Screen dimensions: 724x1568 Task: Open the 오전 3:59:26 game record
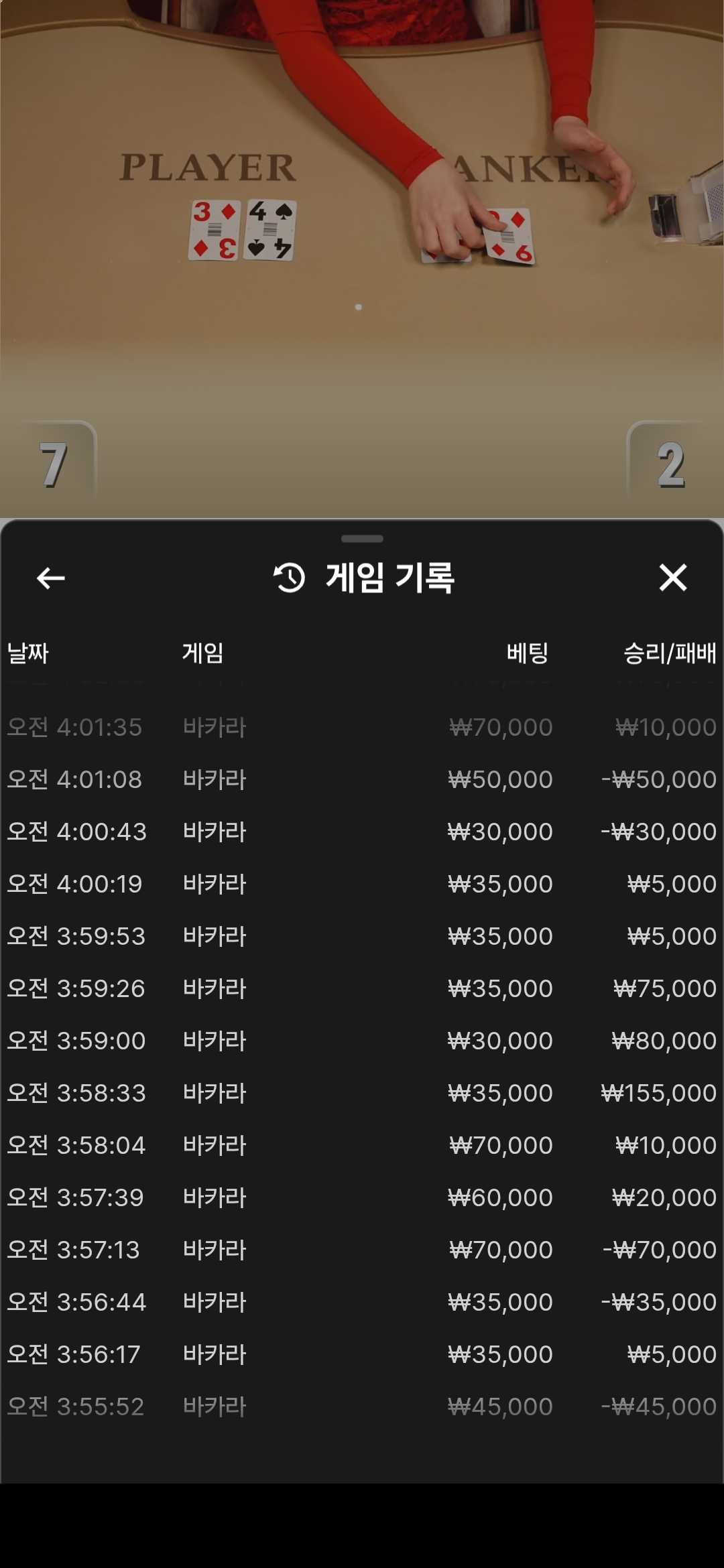pyautogui.click(x=362, y=988)
